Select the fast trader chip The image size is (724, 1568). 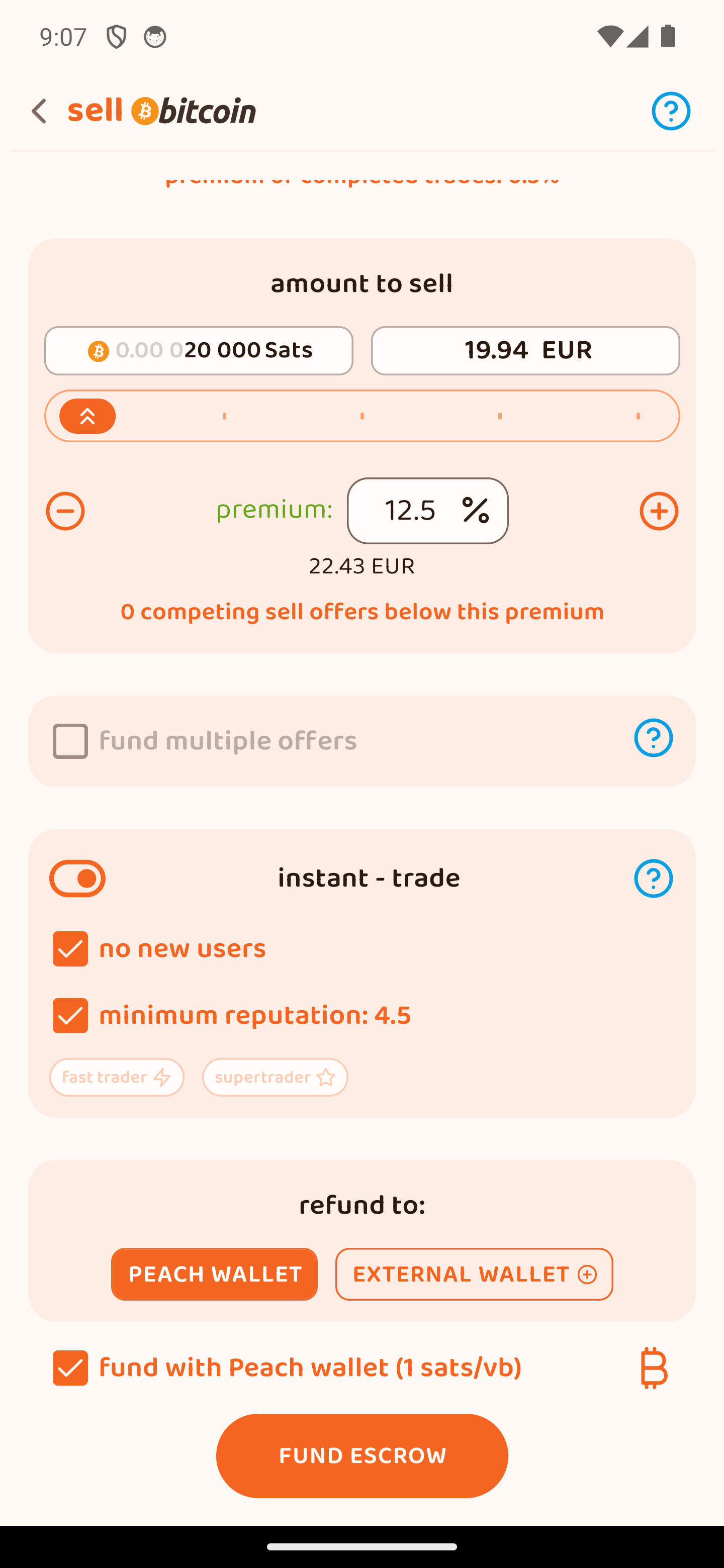click(117, 1077)
